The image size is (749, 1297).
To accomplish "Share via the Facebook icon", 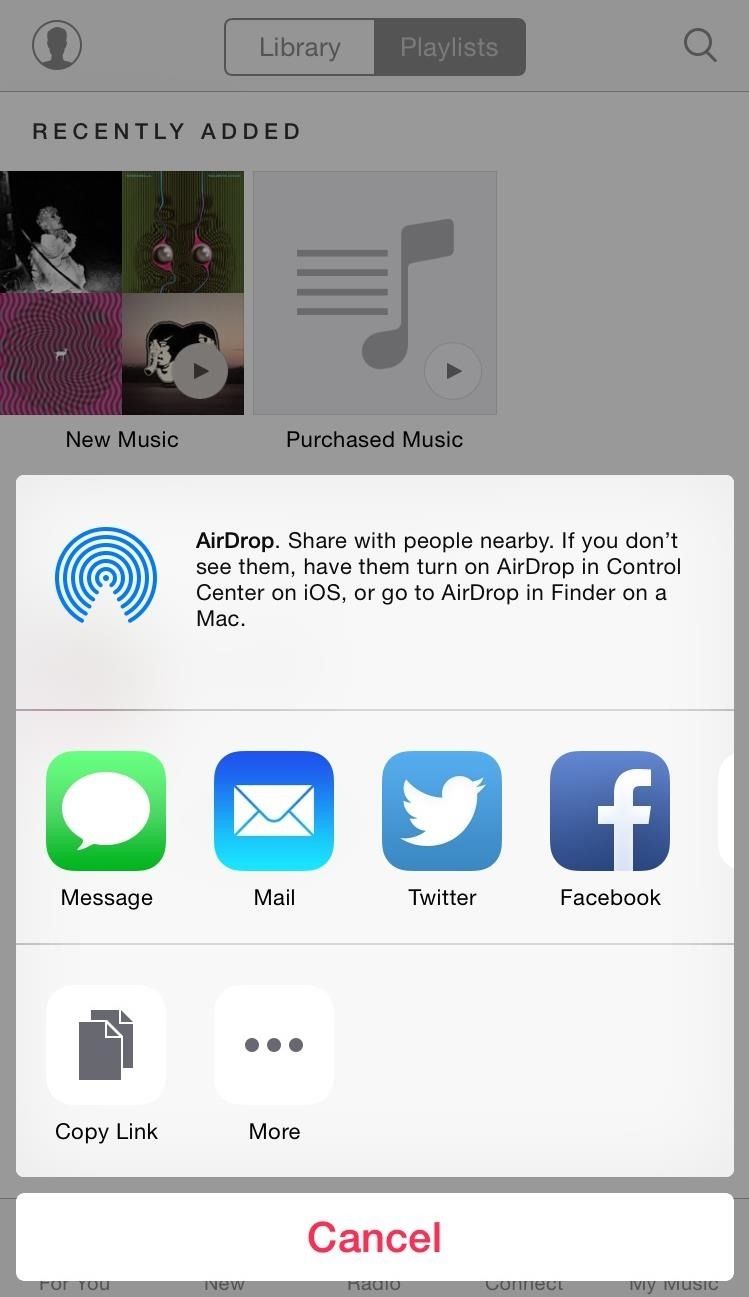I will click(x=609, y=810).
